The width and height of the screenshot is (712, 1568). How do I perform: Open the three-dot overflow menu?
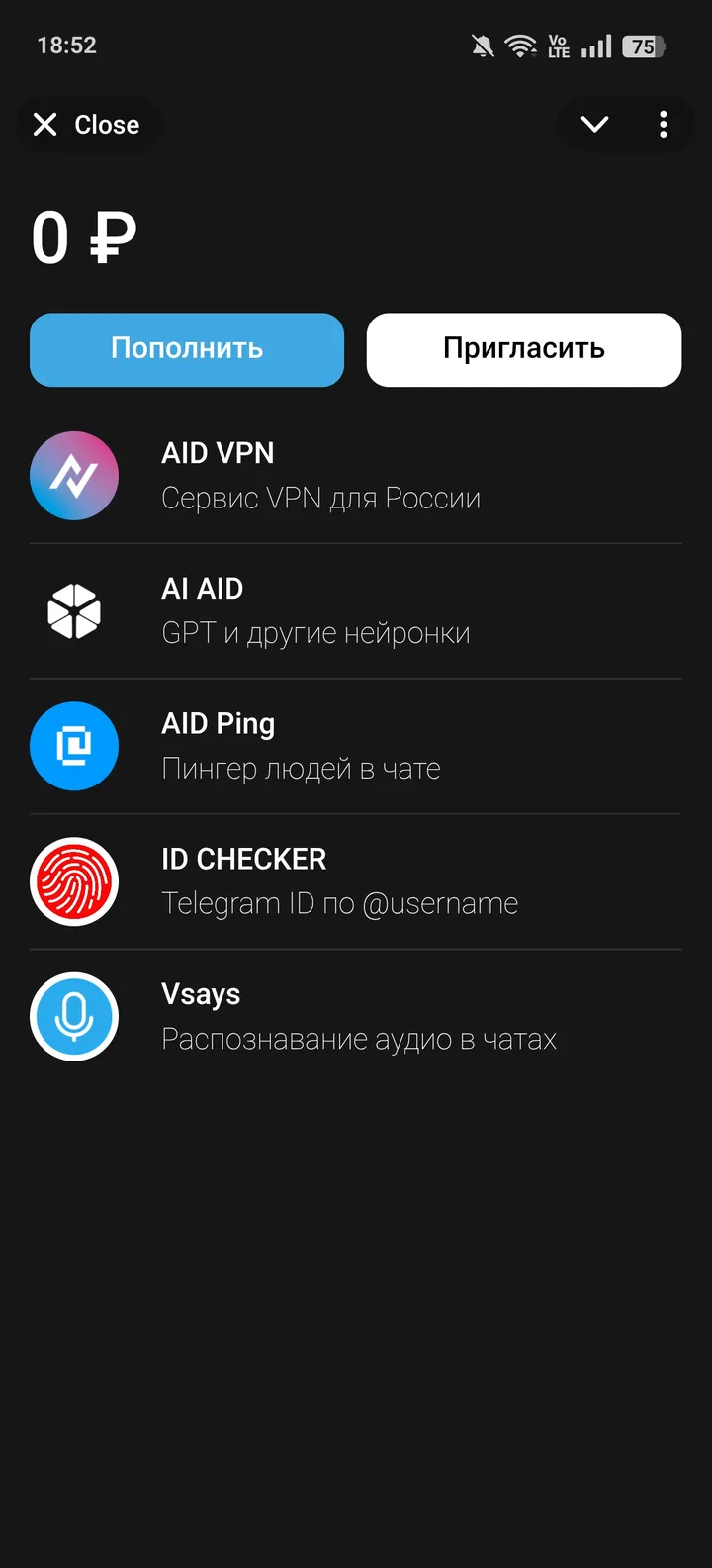point(663,124)
